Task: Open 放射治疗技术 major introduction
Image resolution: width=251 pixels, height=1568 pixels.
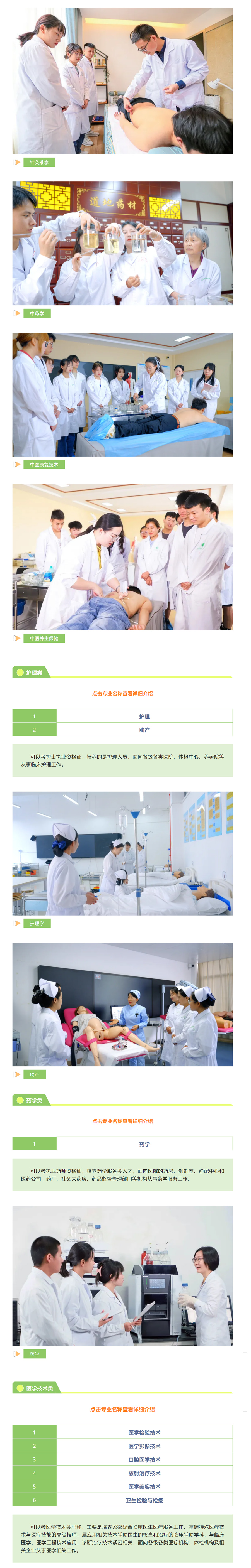Action: [x=144, y=1473]
